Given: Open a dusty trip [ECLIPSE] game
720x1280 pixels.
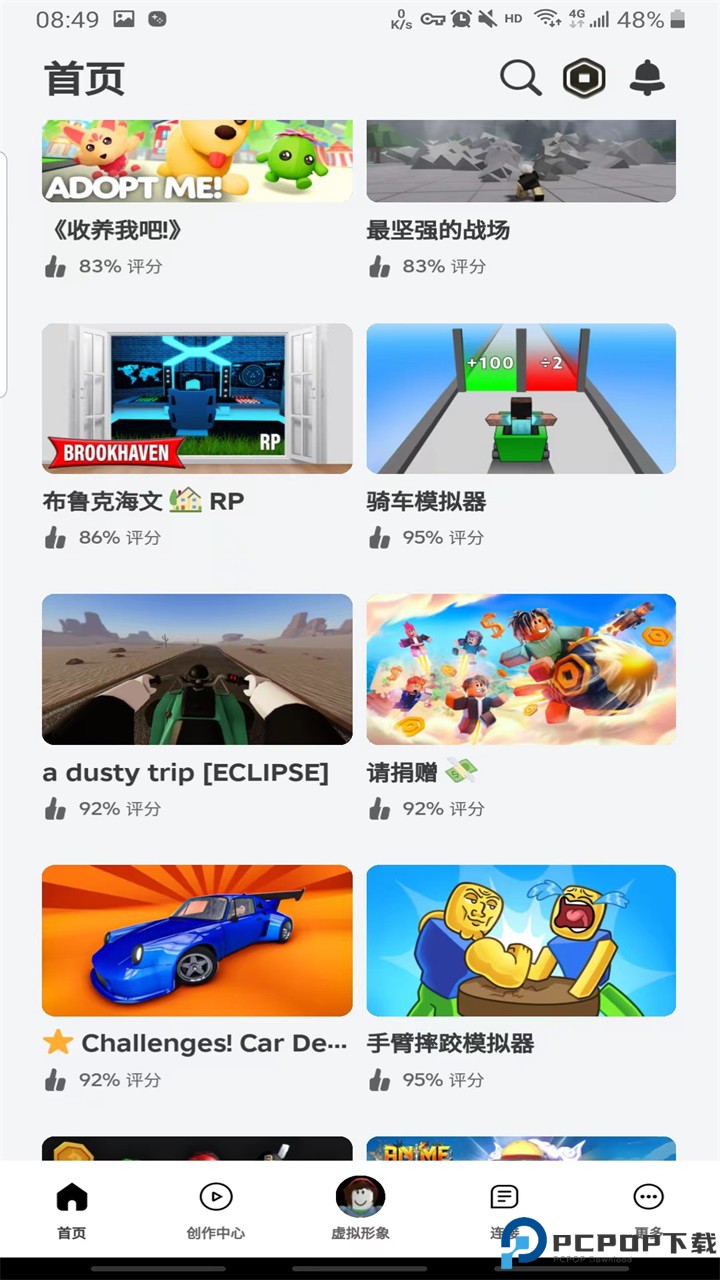Looking at the screenshot, I should (x=196, y=669).
